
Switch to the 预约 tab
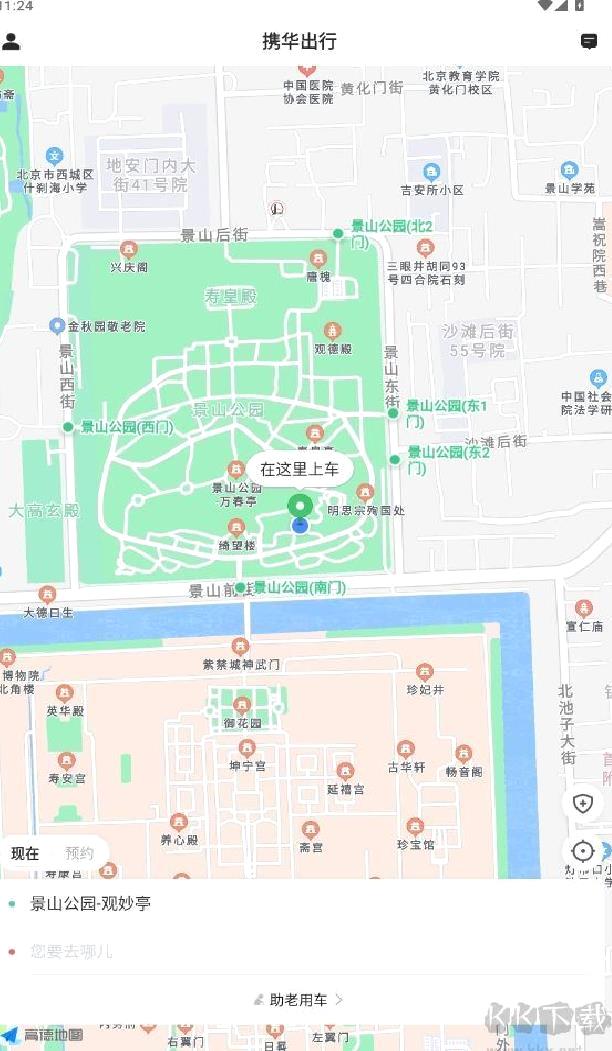(79, 853)
